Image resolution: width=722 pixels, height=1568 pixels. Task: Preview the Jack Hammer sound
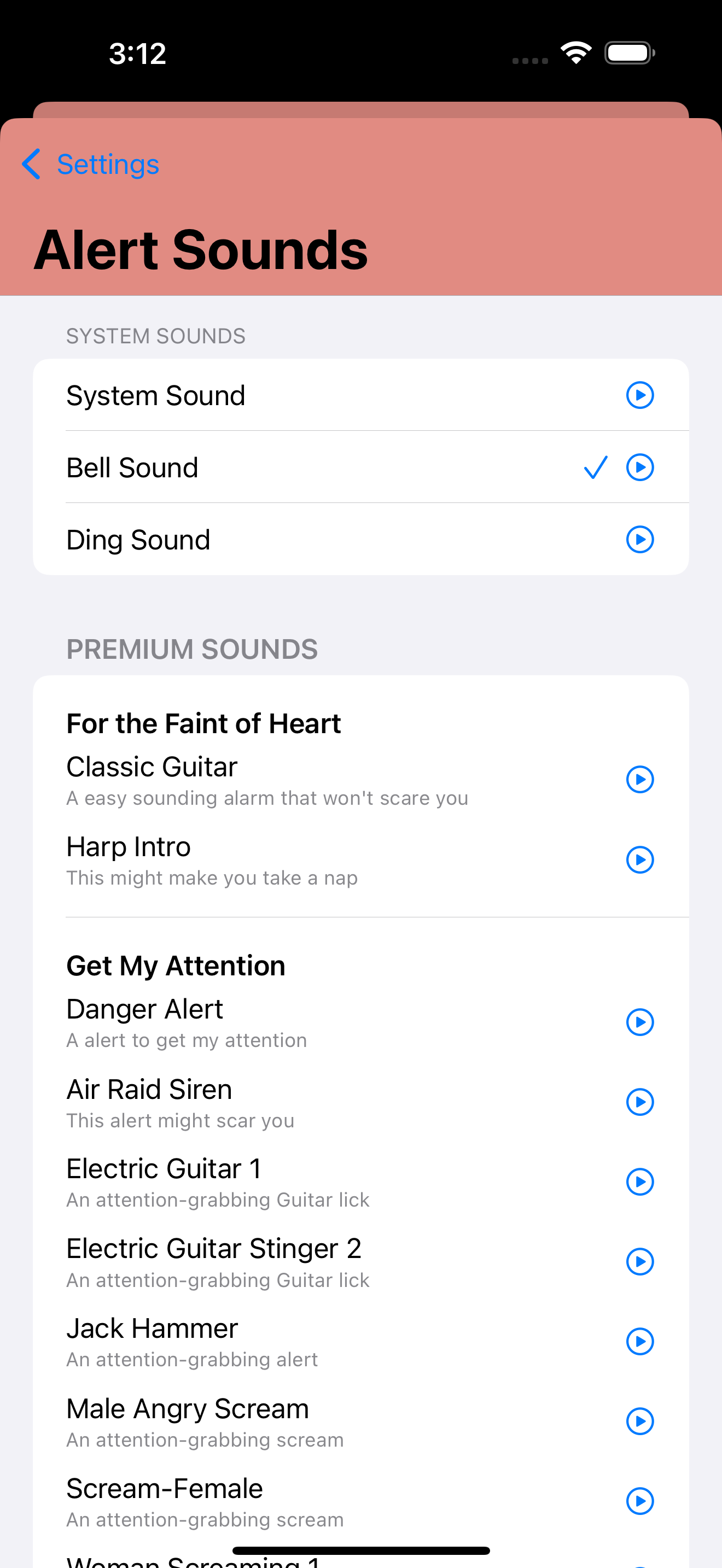639,1342
